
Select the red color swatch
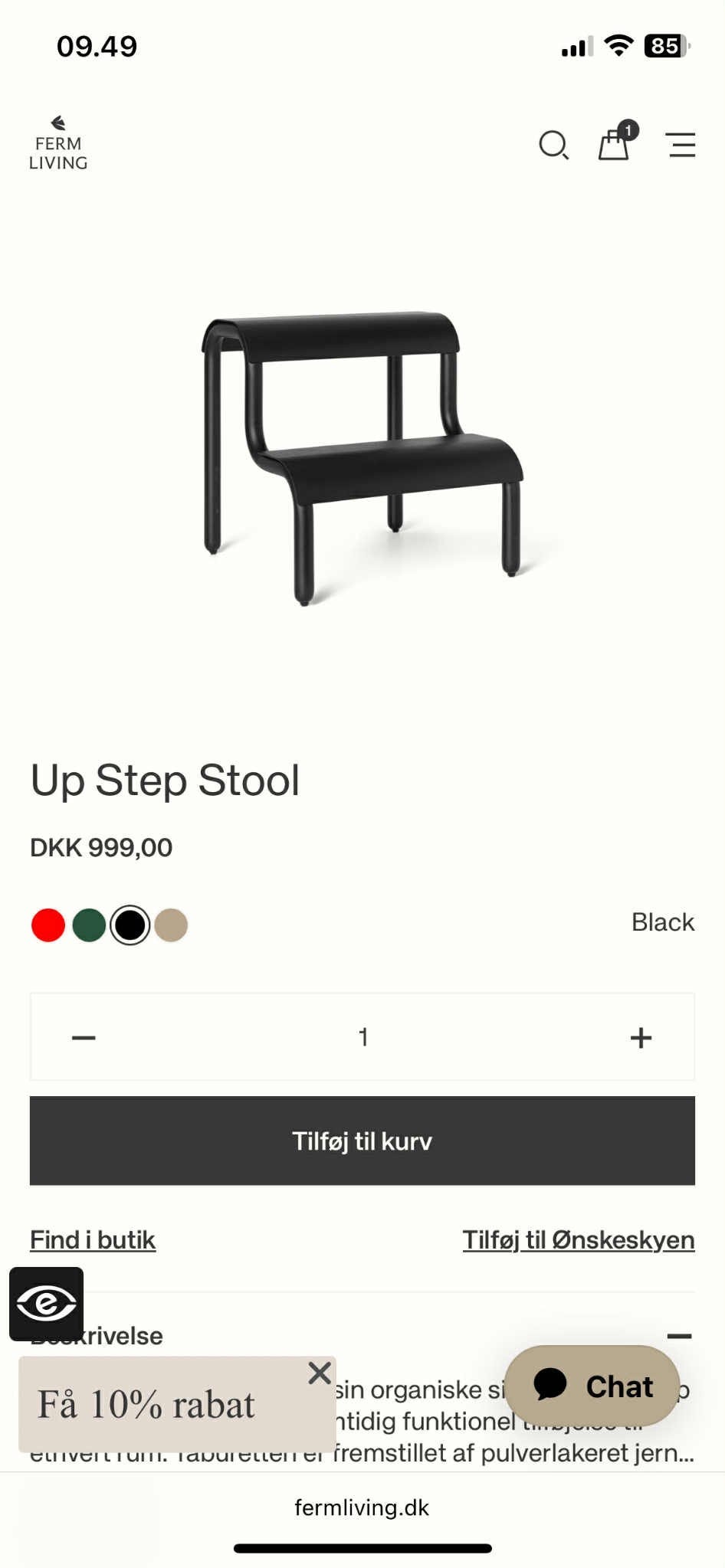[x=48, y=925]
